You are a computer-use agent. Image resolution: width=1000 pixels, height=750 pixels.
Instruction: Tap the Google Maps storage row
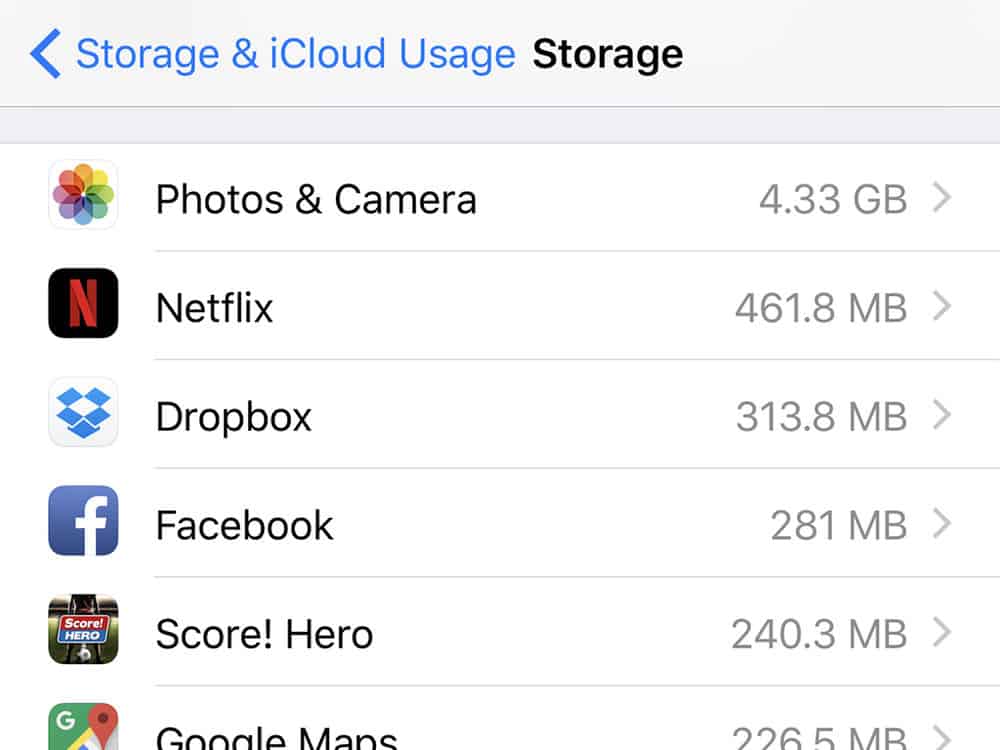tap(500, 732)
